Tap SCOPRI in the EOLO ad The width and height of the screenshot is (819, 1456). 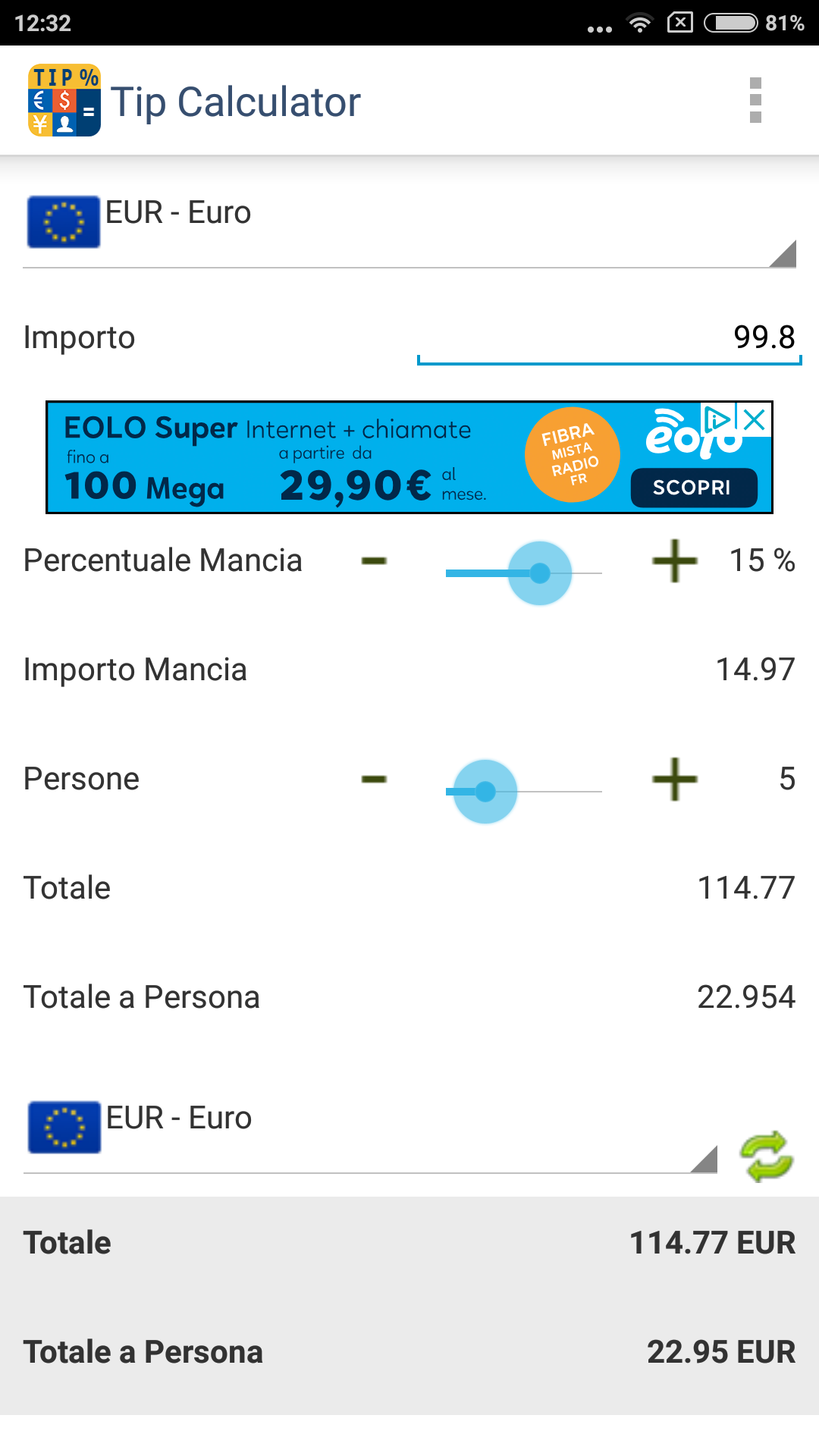pos(693,488)
